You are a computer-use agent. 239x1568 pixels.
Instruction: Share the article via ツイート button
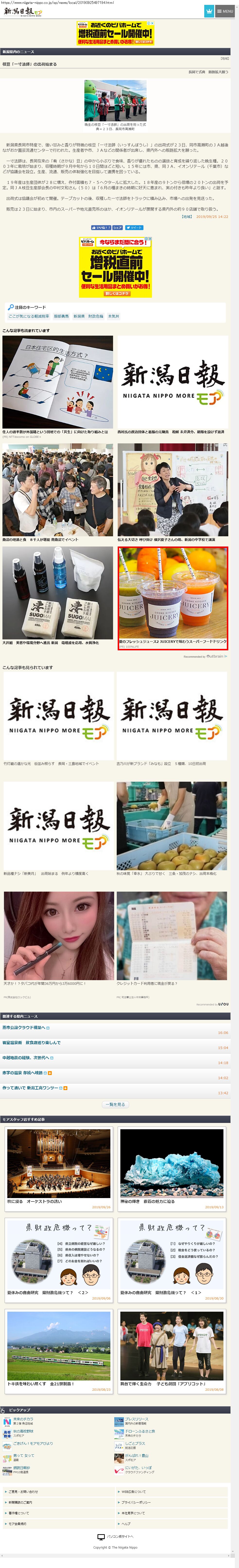pos(134,228)
